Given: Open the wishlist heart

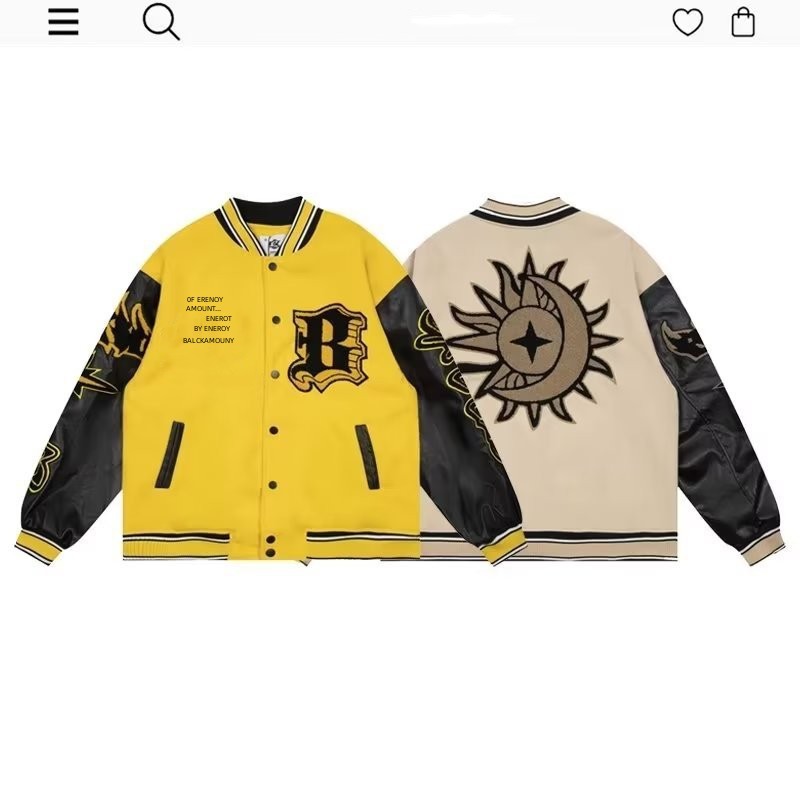Looking at the screenshot, I should (x=687, y=22).
